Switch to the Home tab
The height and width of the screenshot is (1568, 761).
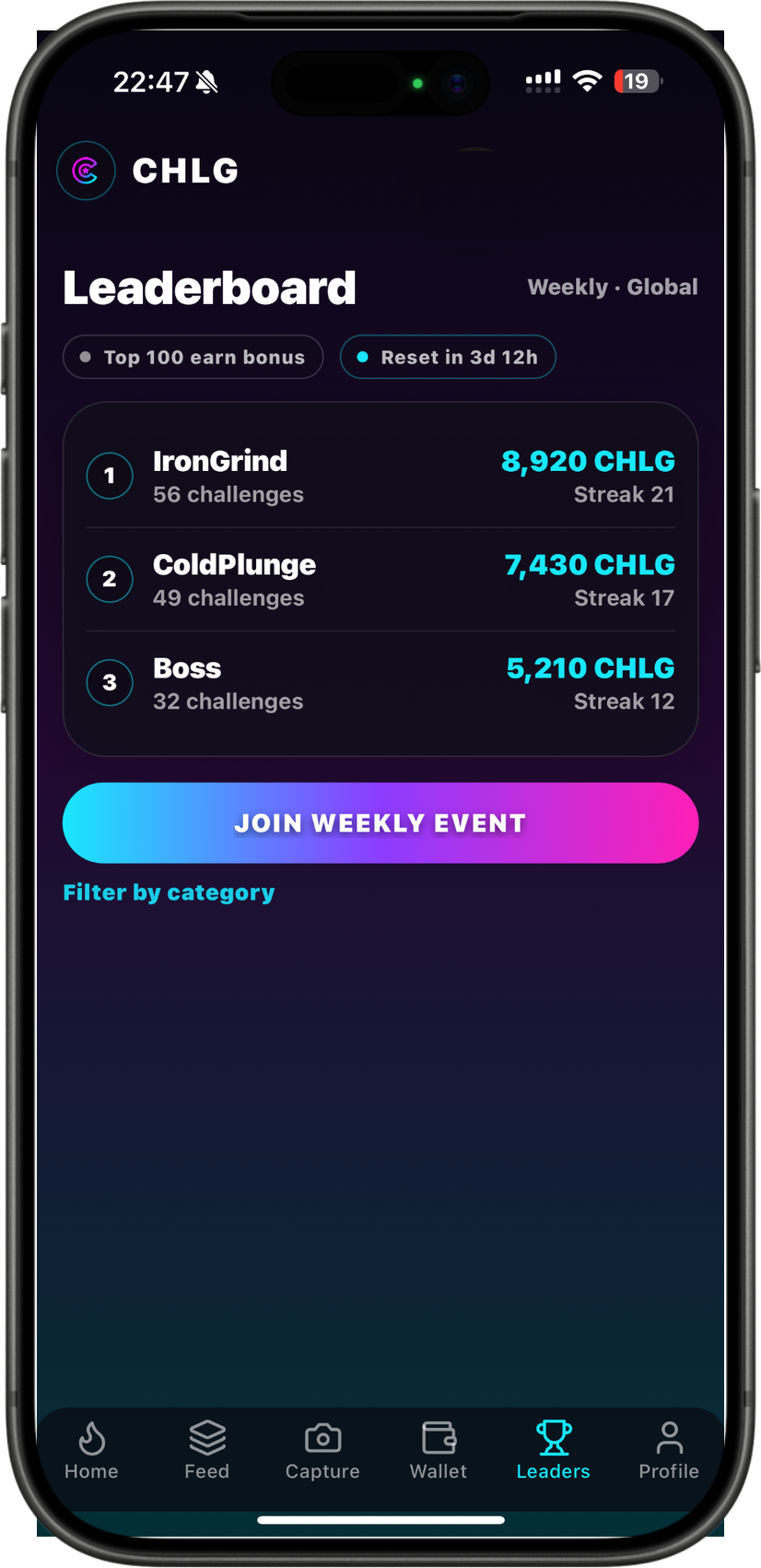(90, 1450)
